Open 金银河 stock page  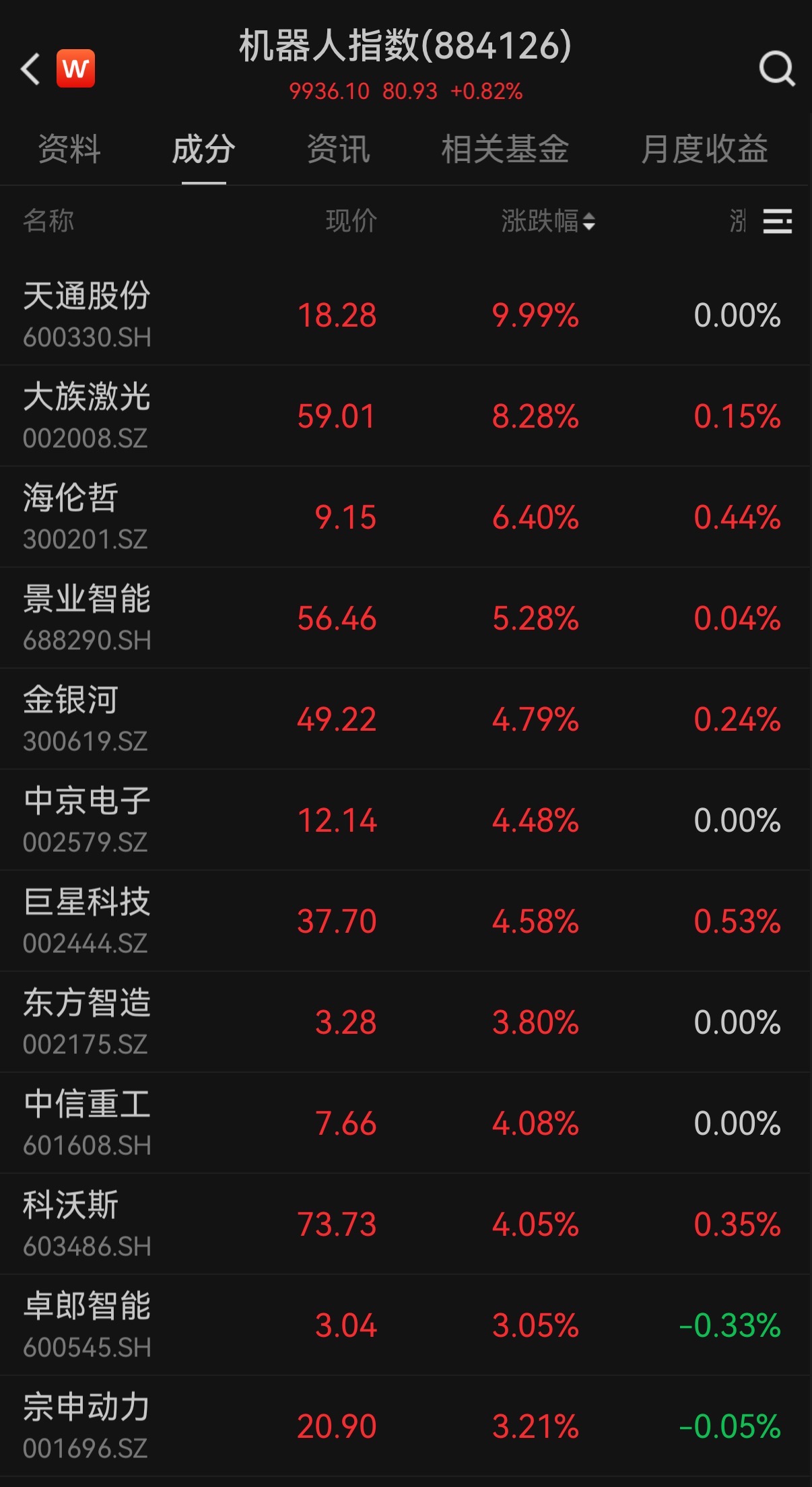(x=88, y=719)
